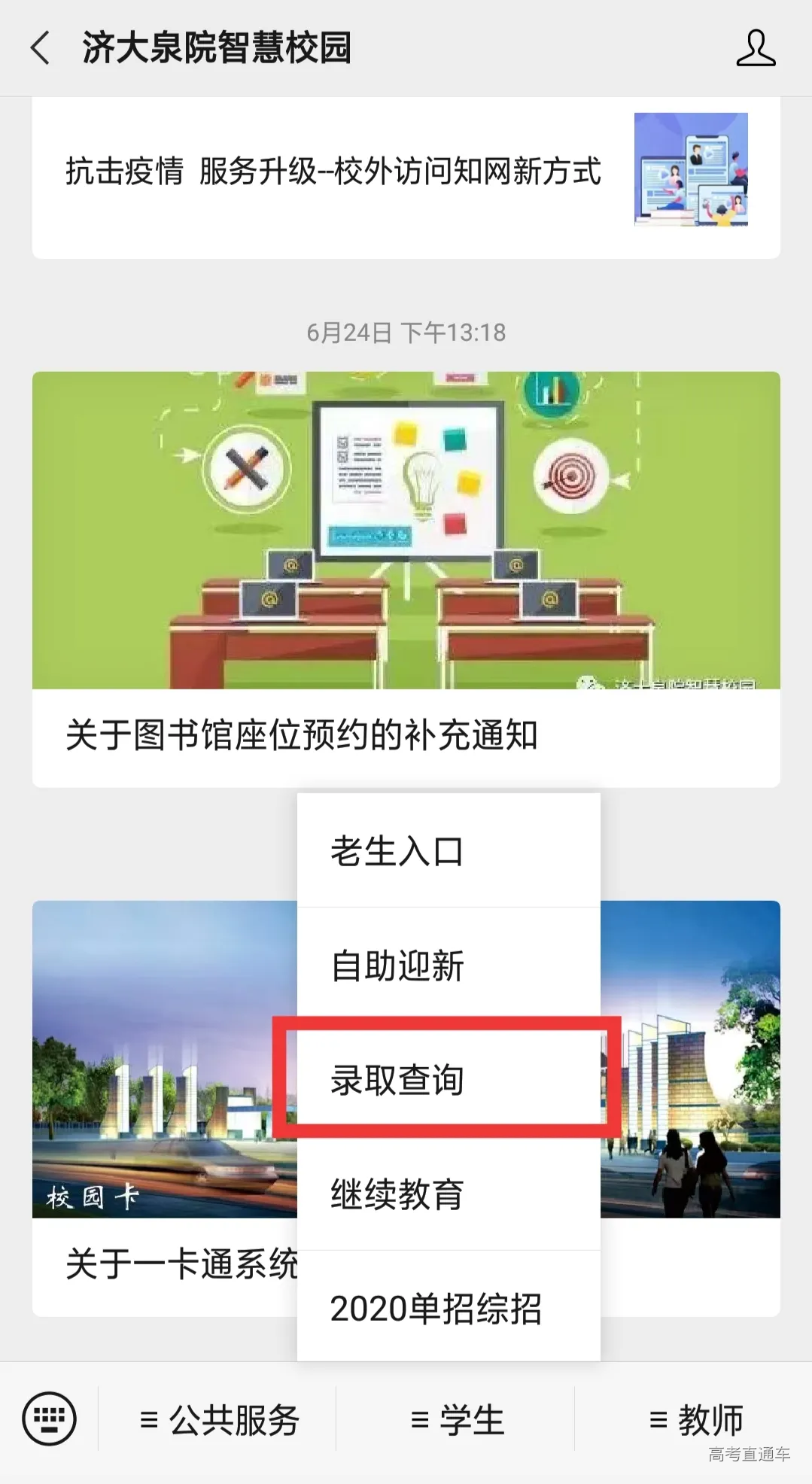This screenshot has height=1484, width=812.
Task: Tap 2020单招综招 menu entry
Action: click(x=449, y=1309)
